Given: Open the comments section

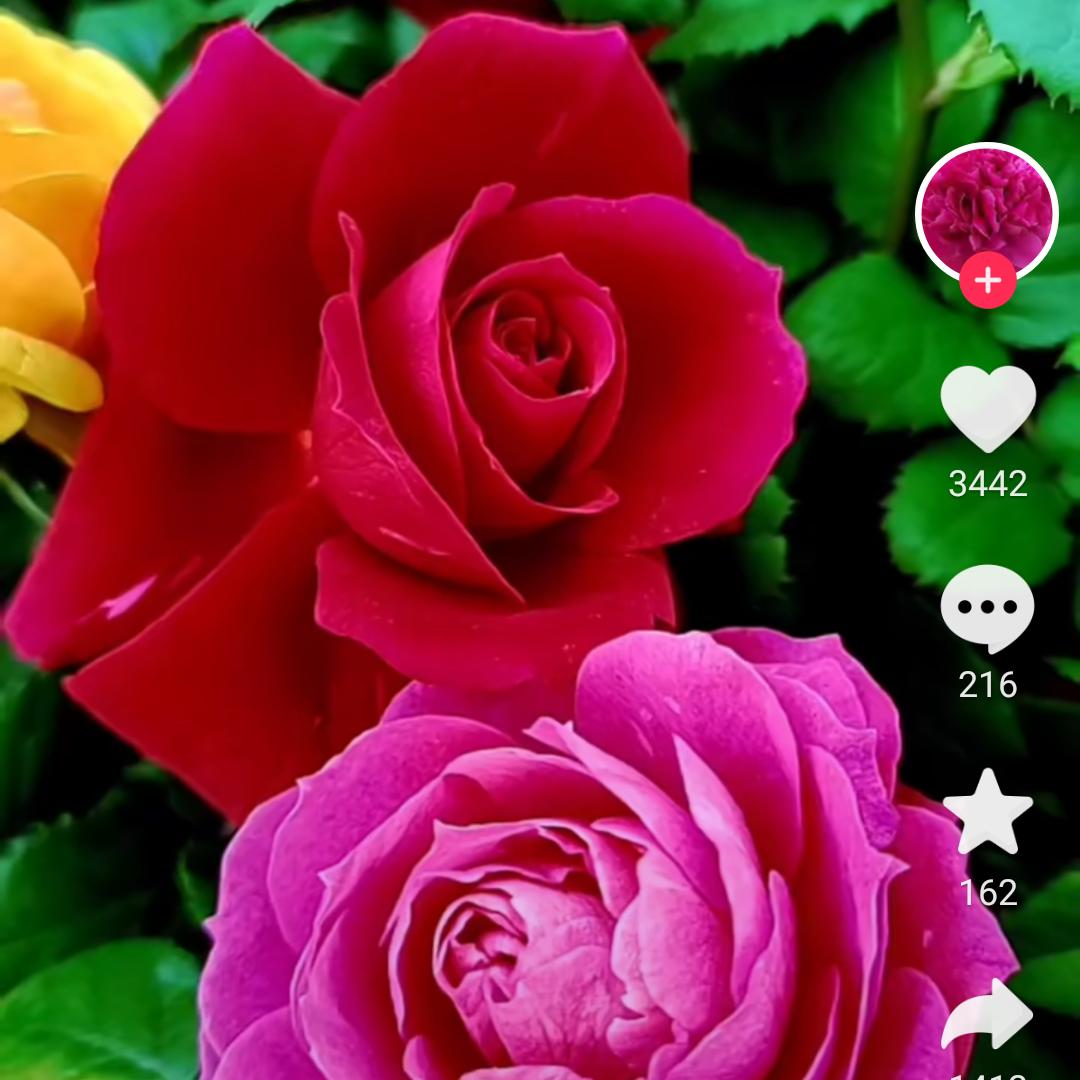Looking at the screenshot, I should 987,608.
